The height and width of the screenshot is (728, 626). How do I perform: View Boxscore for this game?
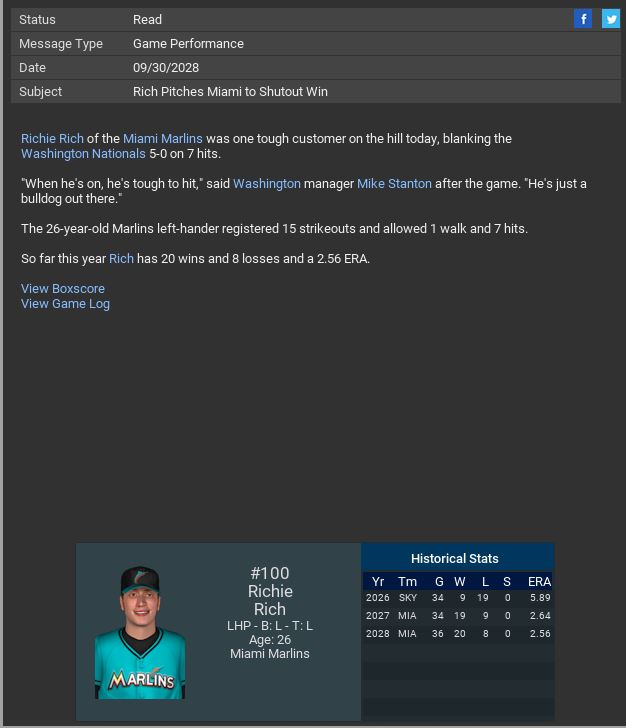[x=63, y=289]
